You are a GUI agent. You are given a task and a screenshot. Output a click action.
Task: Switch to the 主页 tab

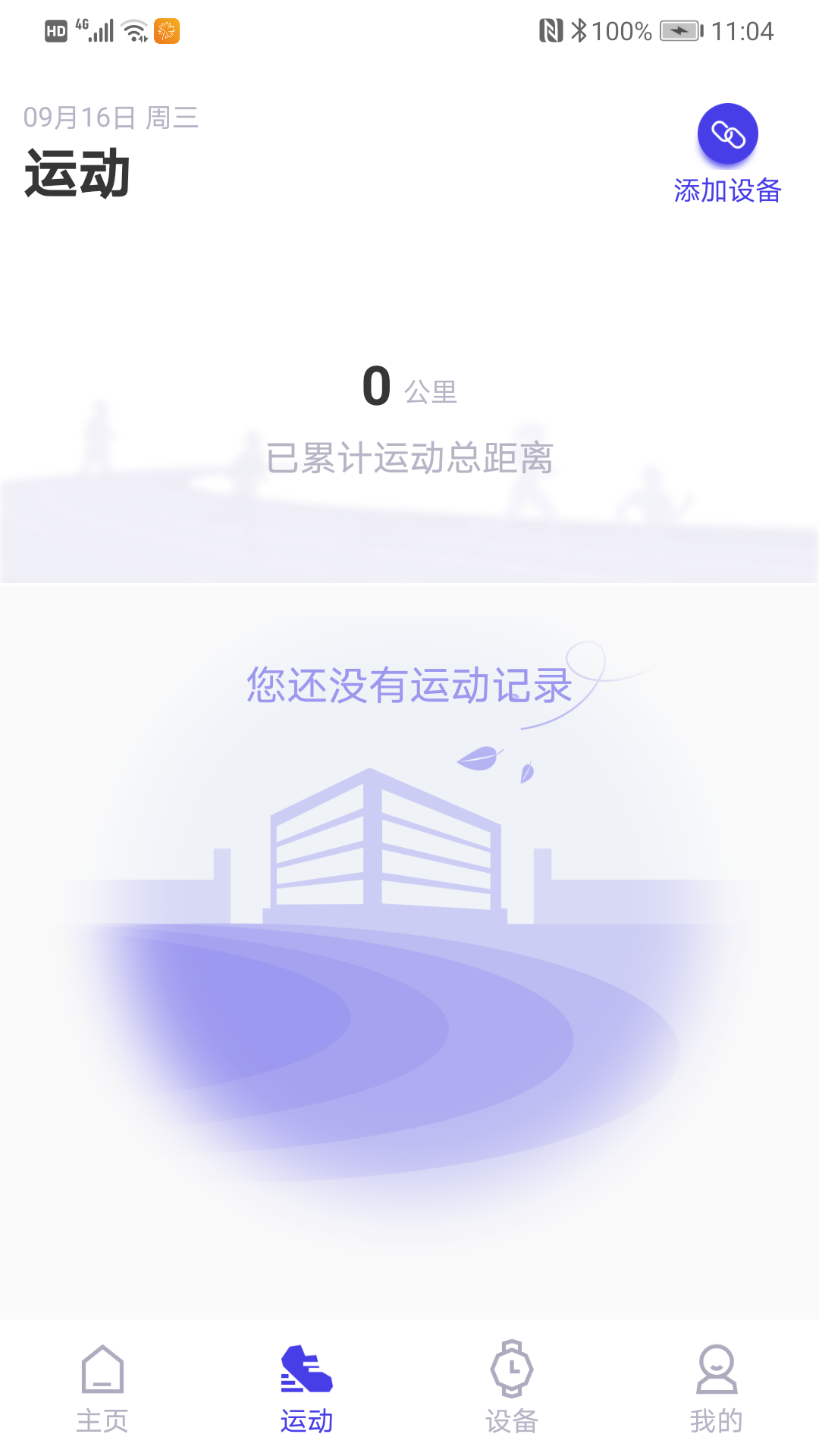click(102, 1398)
